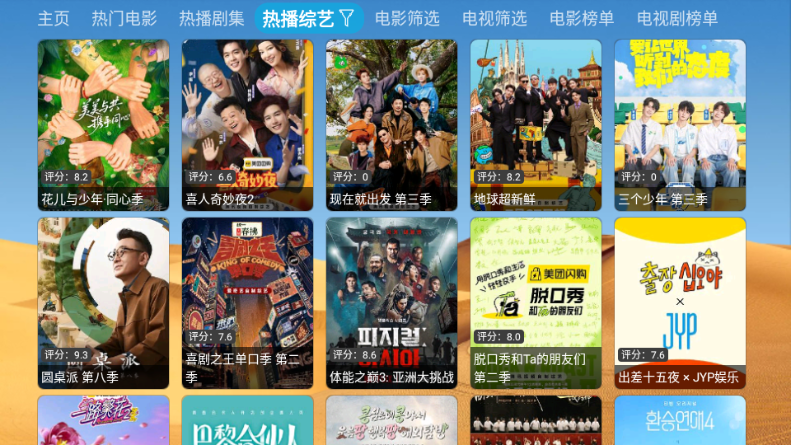Open 圆桌派 第八季
Viewport: 791px width, 445px height.
103,303
